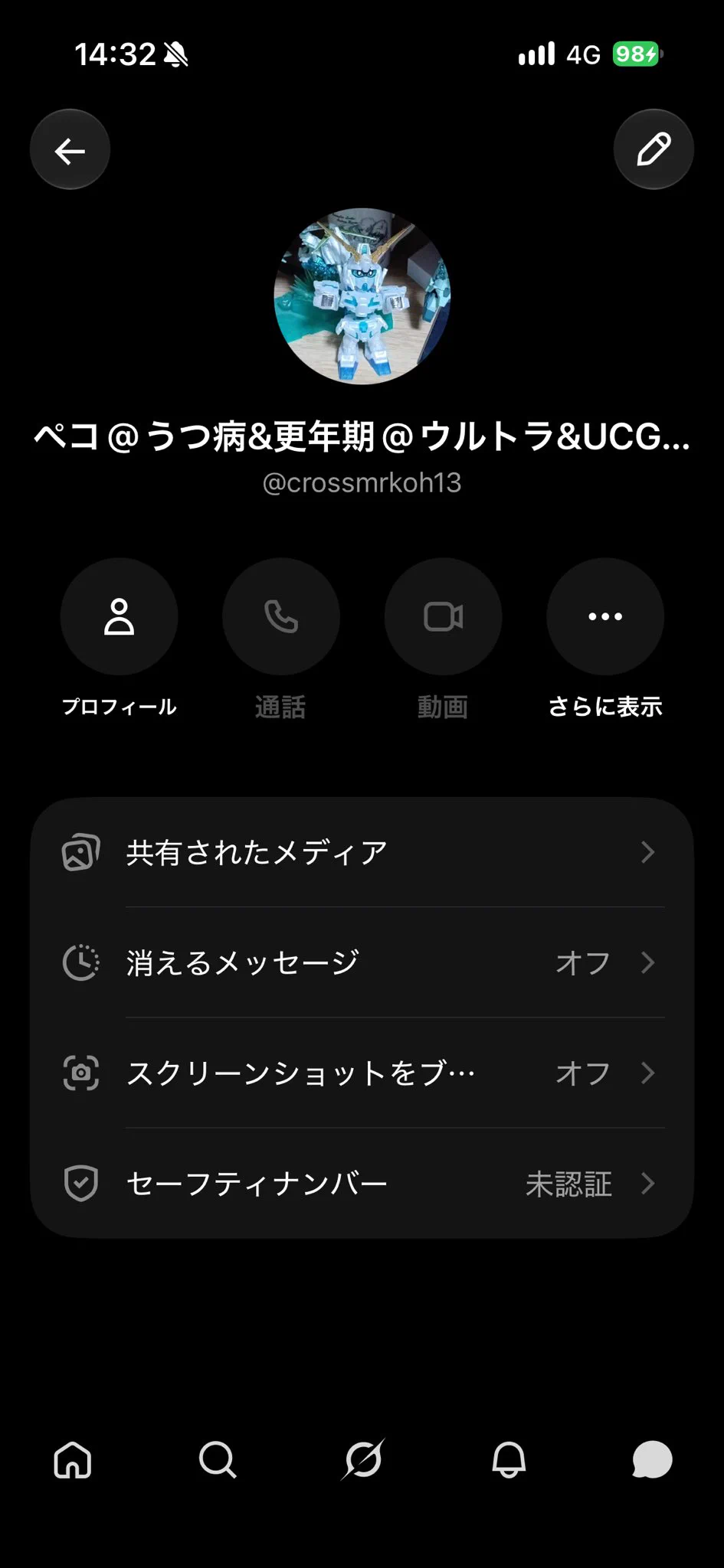Open the screenshot blocking setting row
This screenshot has width=724, height=1568.
pos(362,1073)
